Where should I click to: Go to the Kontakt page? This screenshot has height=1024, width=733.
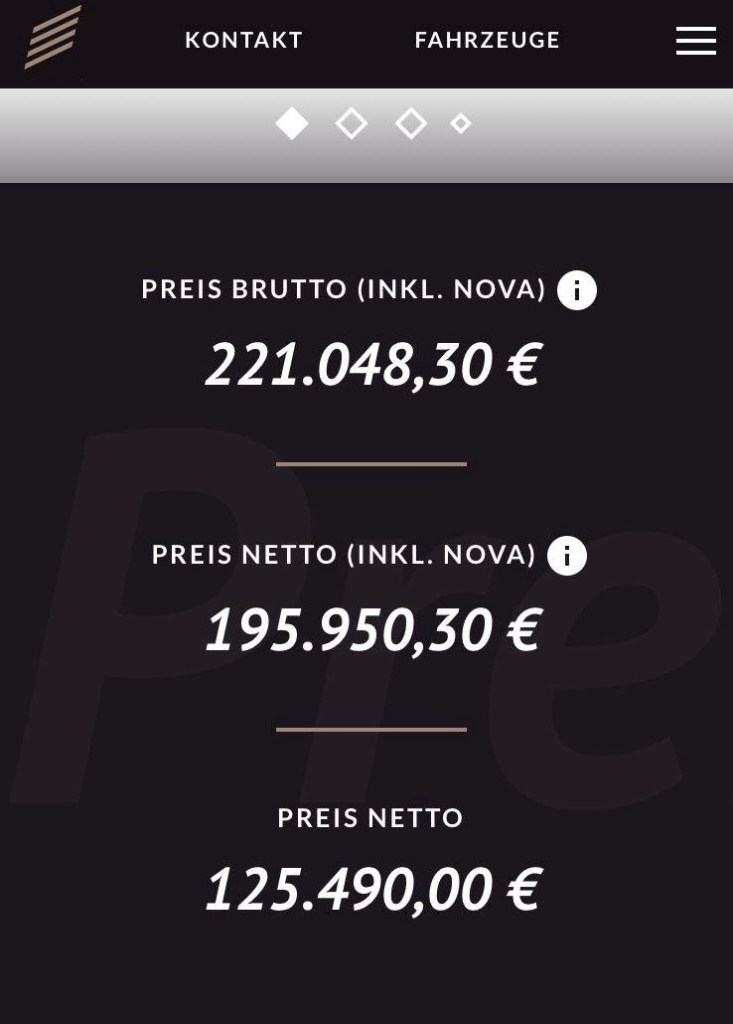244,40
